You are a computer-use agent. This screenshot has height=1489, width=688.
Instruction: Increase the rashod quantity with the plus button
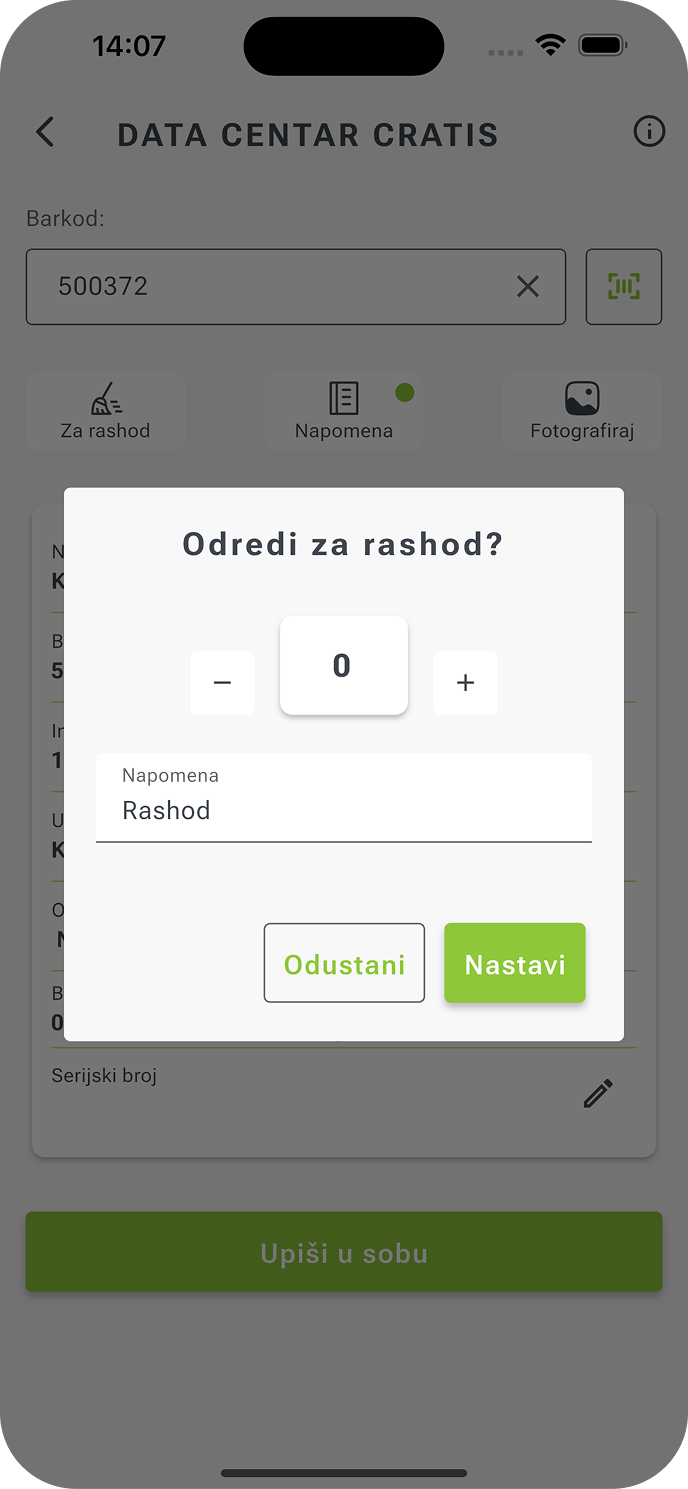[465, 683]
